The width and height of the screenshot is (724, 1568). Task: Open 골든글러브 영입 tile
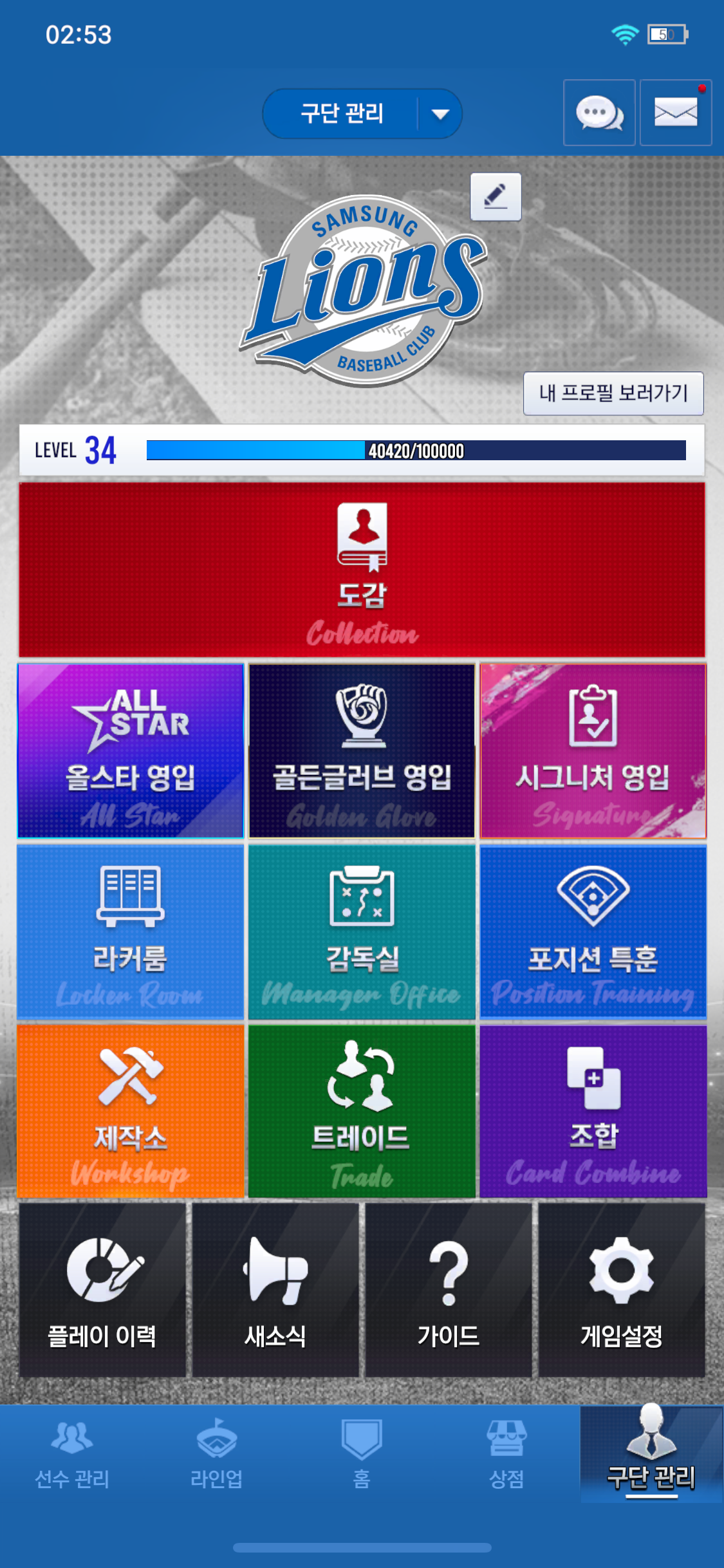362,751
